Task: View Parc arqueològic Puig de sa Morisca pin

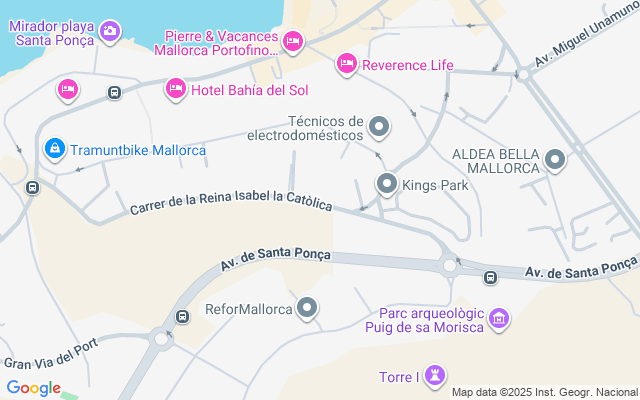Action: coord(500,320)
